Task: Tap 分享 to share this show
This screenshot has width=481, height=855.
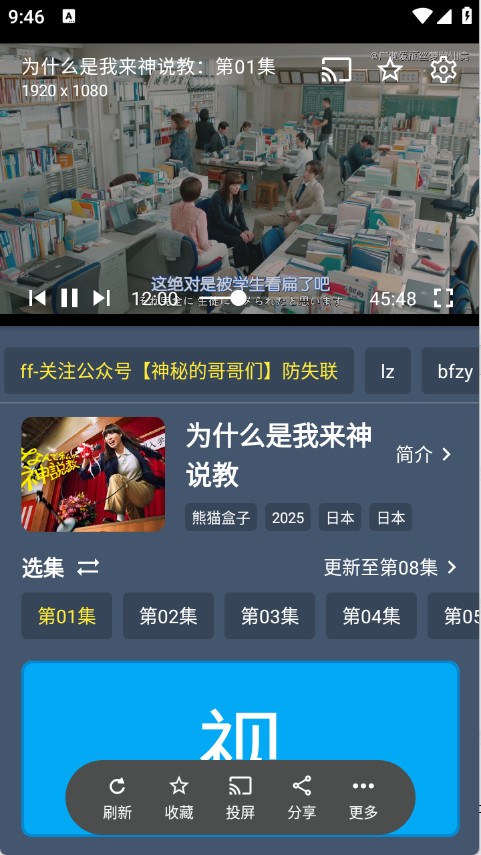Action: click(302, 798)
